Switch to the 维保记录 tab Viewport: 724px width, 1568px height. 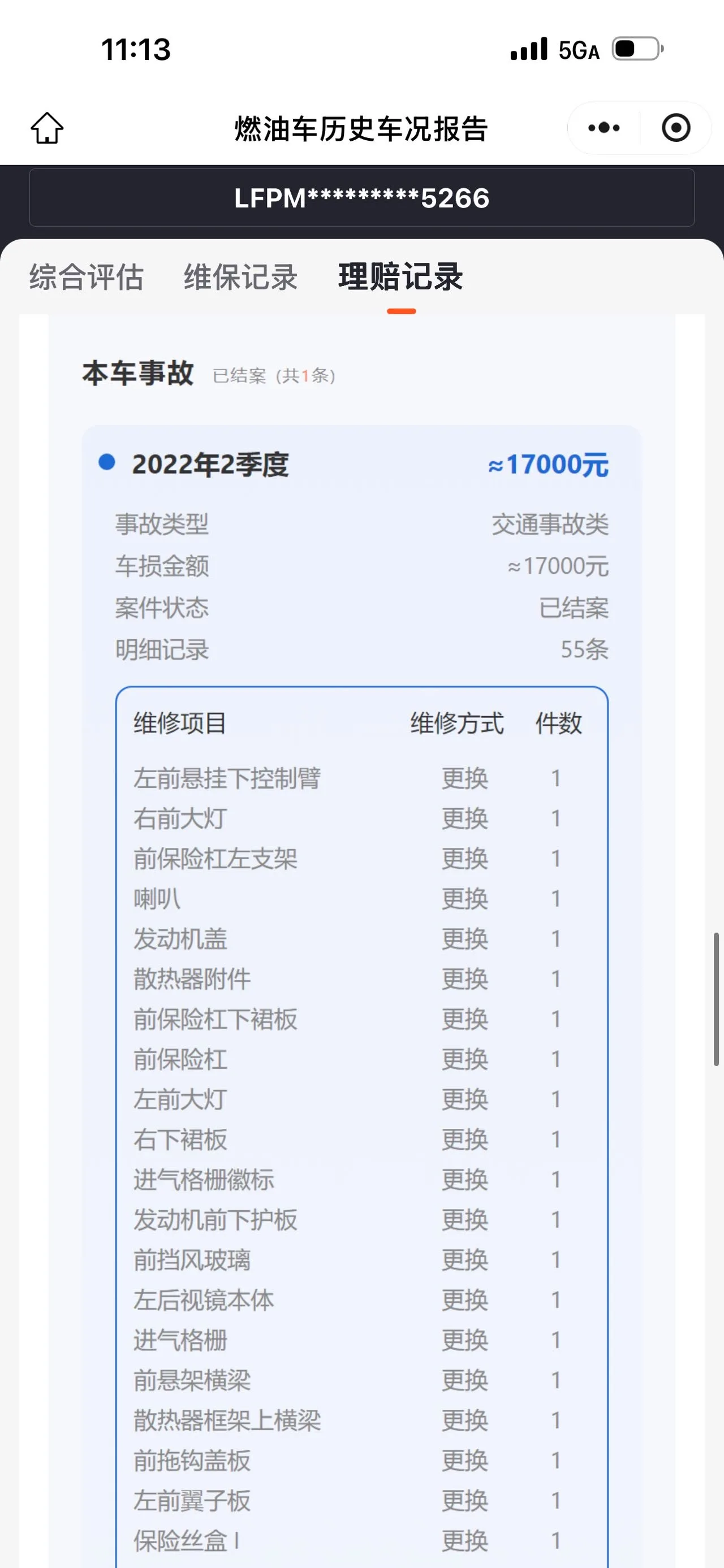[x=240, y=278]
